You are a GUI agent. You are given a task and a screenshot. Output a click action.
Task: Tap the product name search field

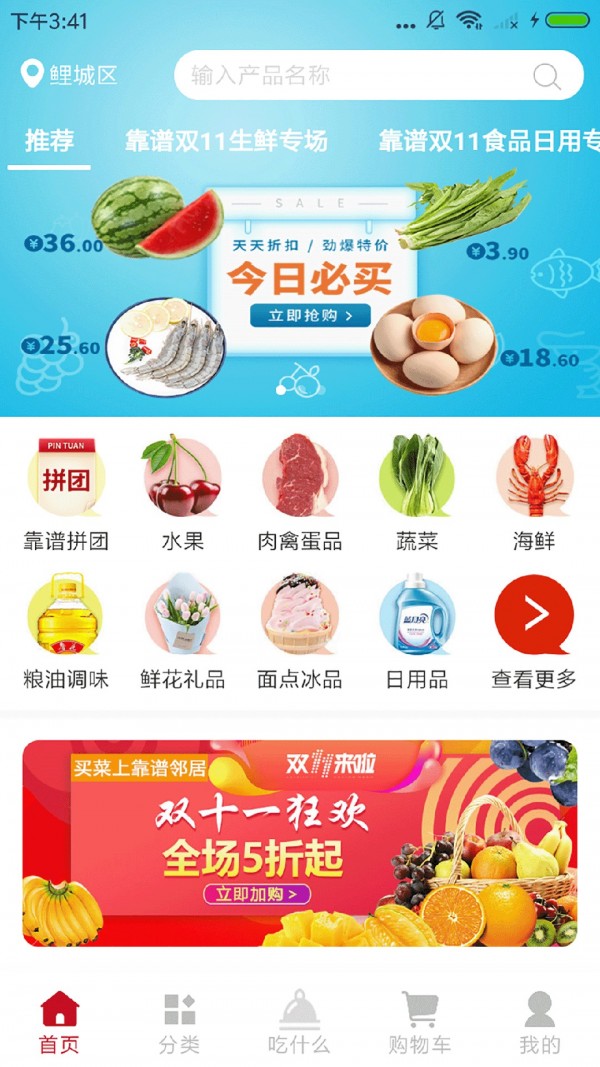[360, 76]
